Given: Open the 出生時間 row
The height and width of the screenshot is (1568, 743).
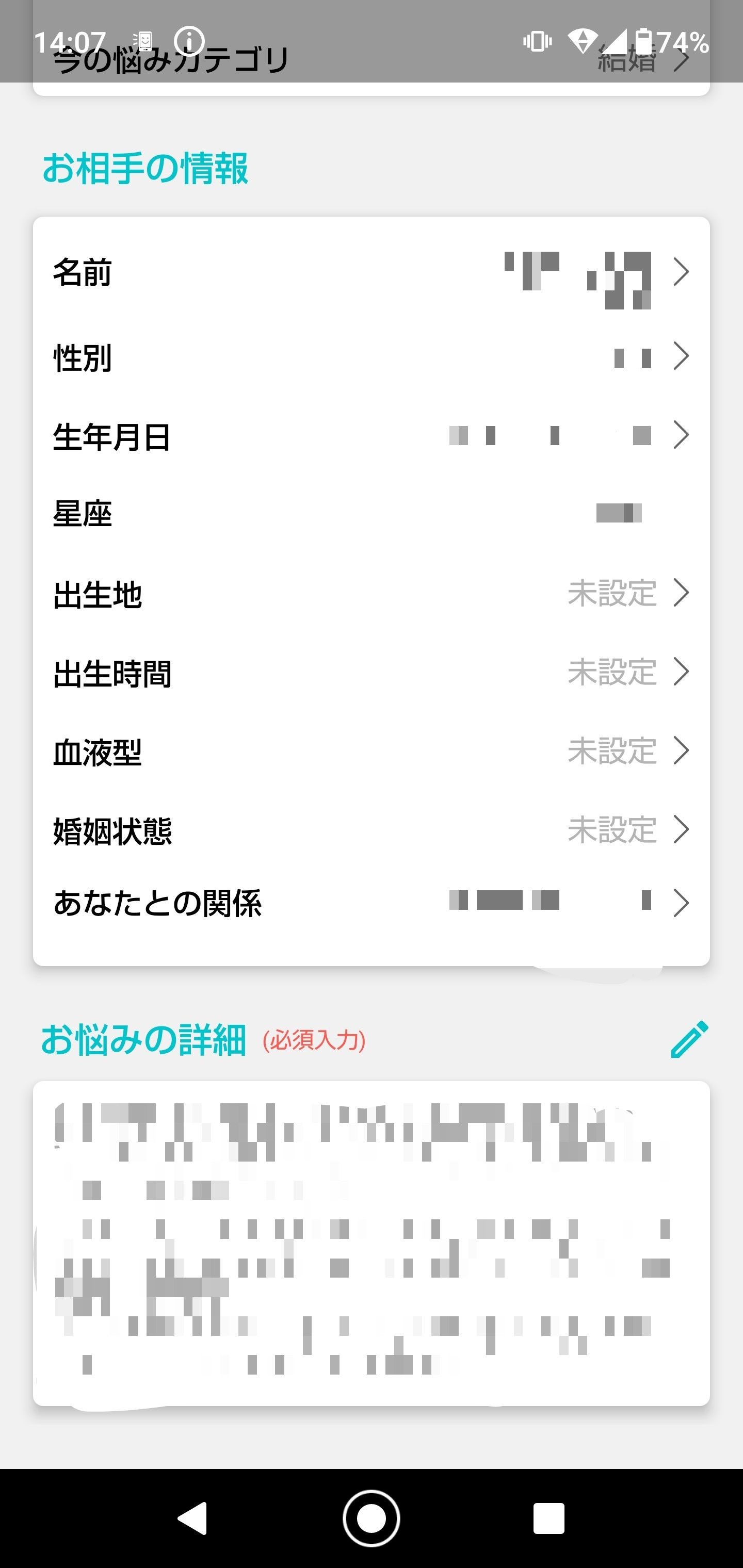Looking at the screenshot, I should [371, 673].
